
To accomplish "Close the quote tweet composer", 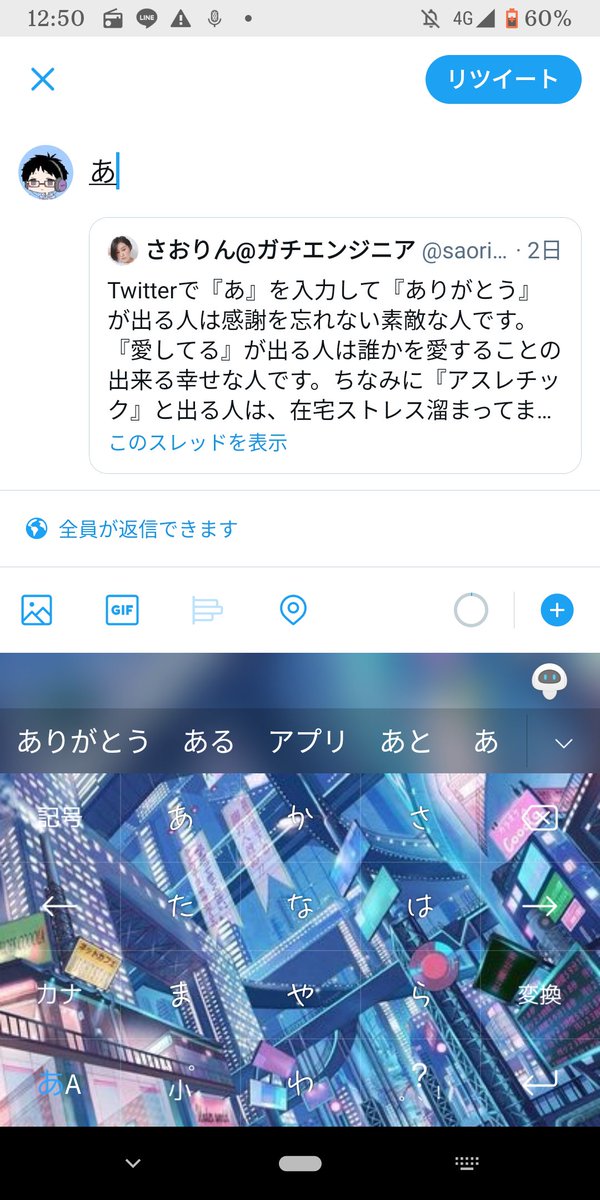I will [x=42, y=79].
